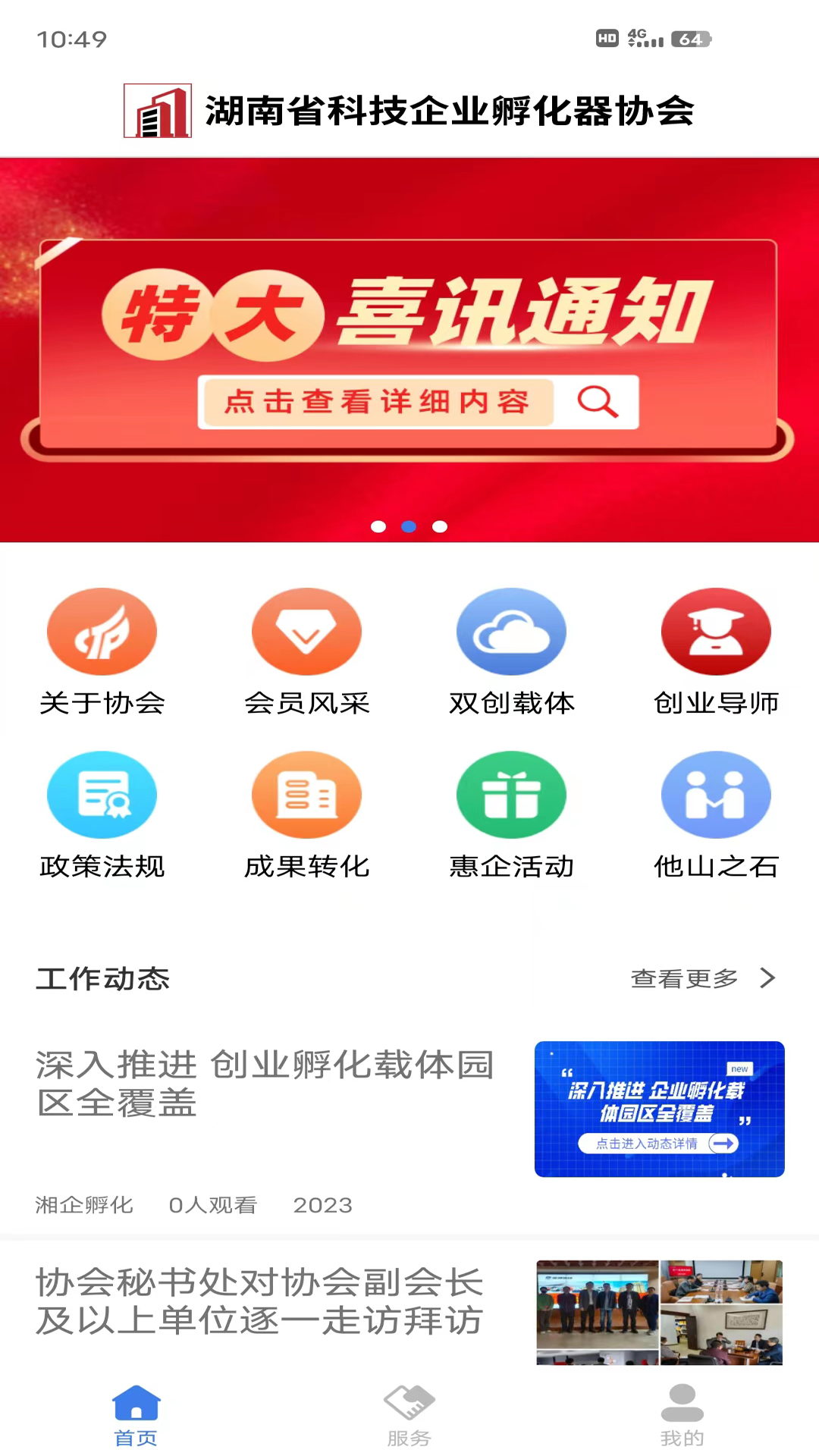Image resolution: width=819 pixels, height=1456 pixels.
Task: Expand work updates via the right arrow chevron
Action: tap(766, 978)
